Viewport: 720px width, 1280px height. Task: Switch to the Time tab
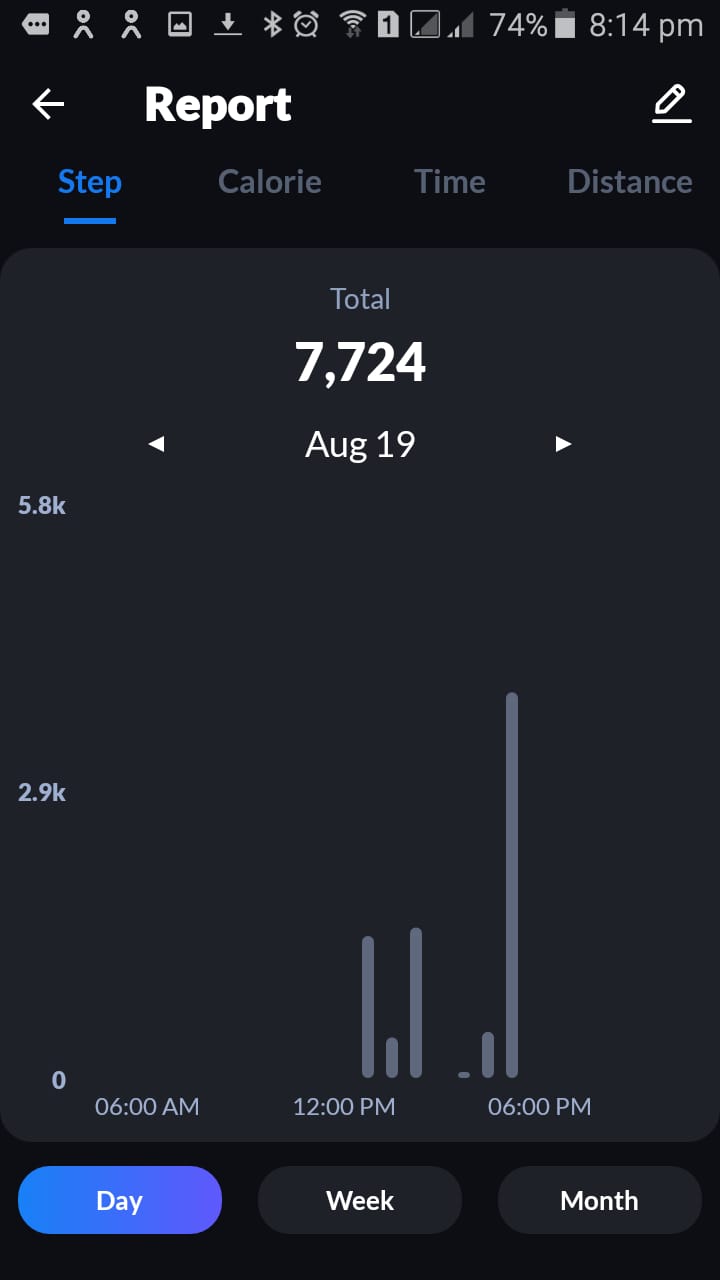pos(450,182)
